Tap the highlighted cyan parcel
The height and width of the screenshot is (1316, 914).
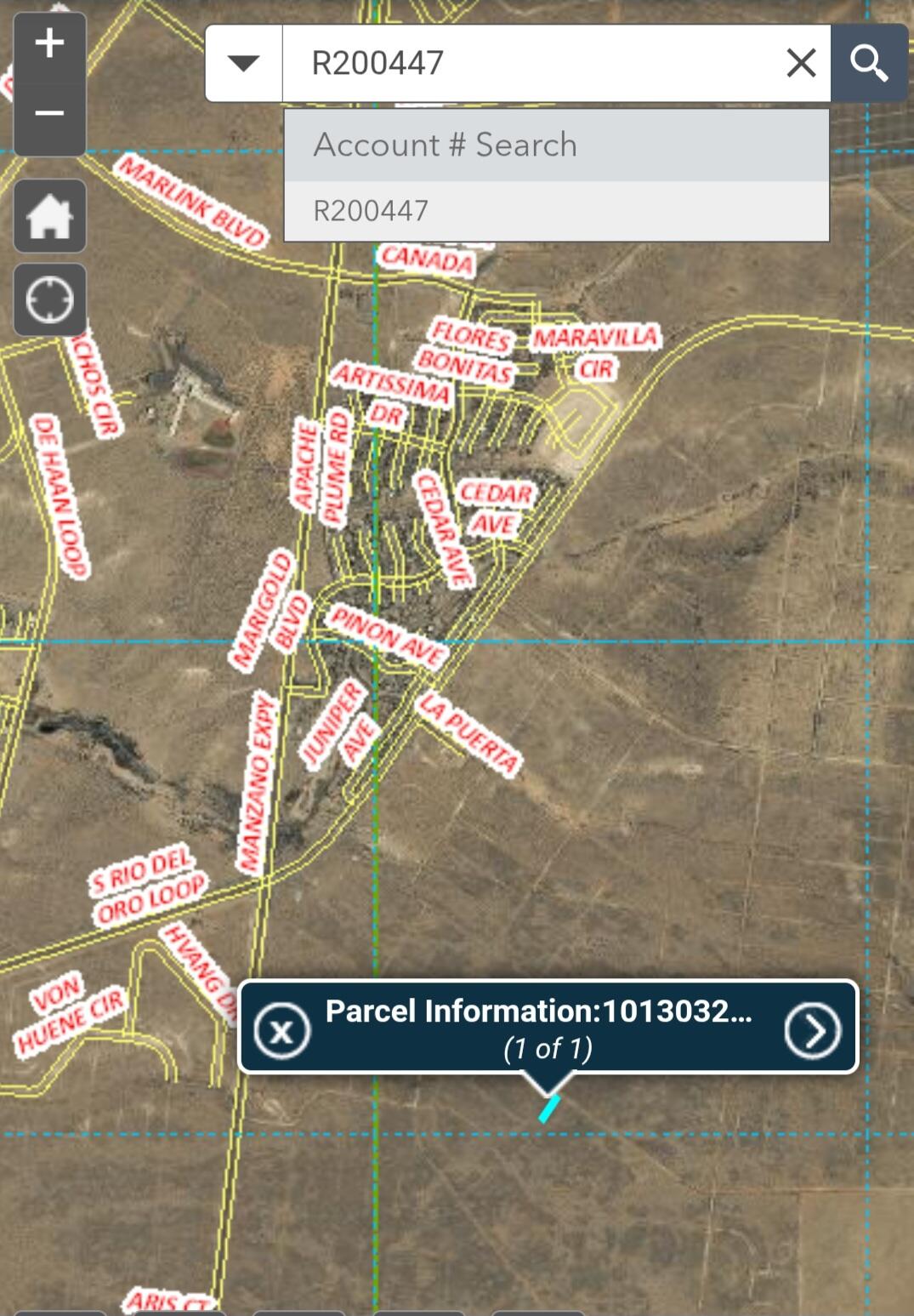click(550, 1109)
